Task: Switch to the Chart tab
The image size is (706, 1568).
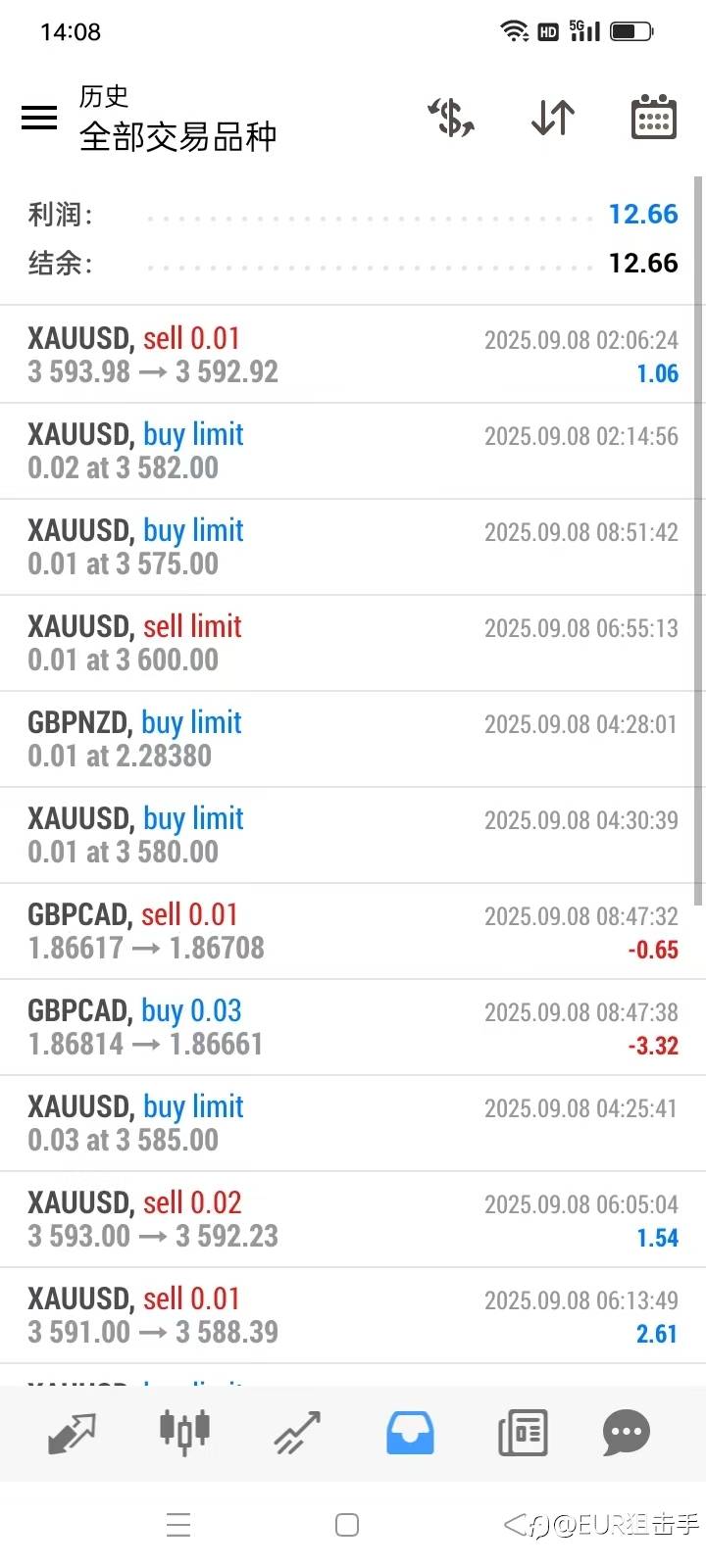Action: click(x=184, y=1433)
